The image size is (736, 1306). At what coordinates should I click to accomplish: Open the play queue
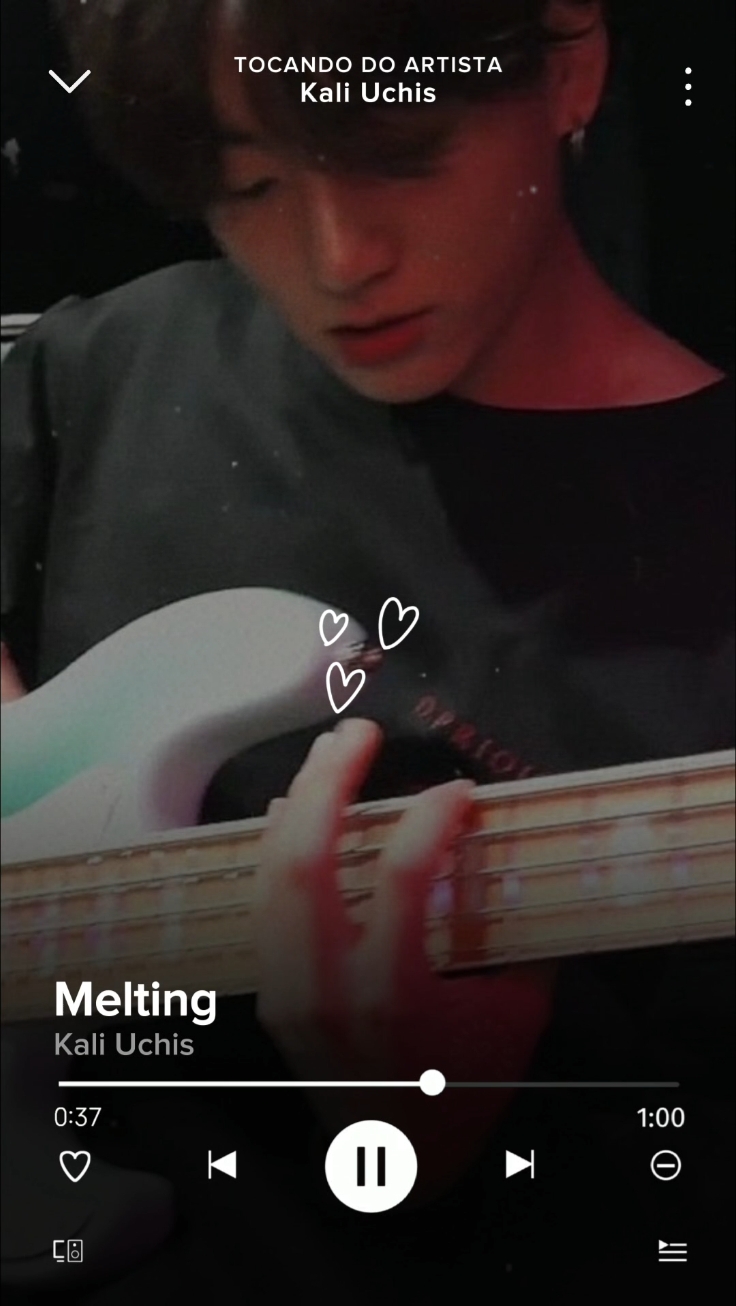coord(672,1251)
